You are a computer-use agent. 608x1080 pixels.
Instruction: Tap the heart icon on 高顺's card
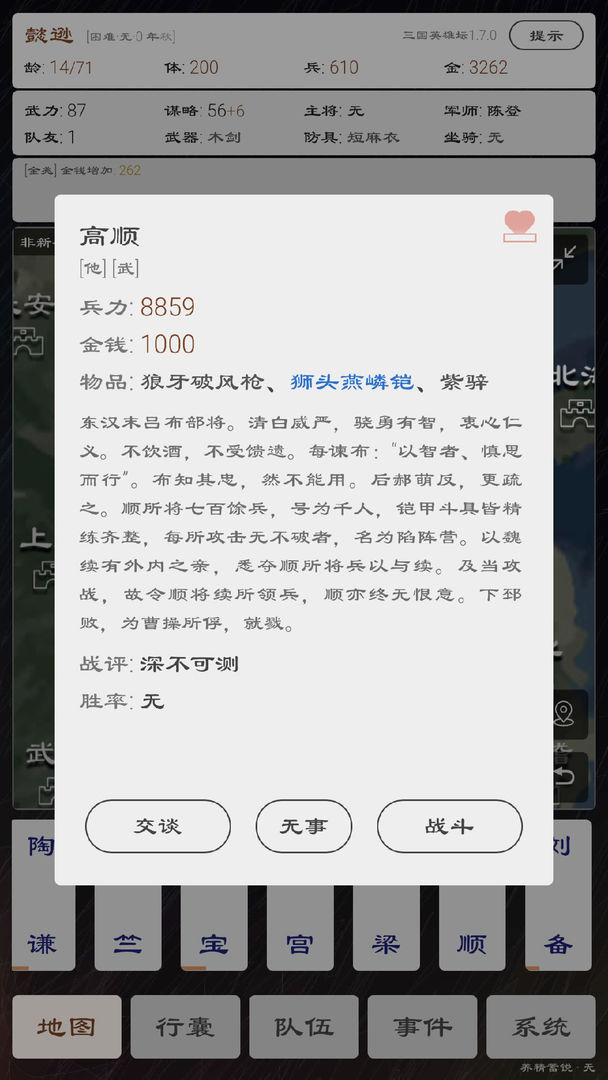click(519, 225)
